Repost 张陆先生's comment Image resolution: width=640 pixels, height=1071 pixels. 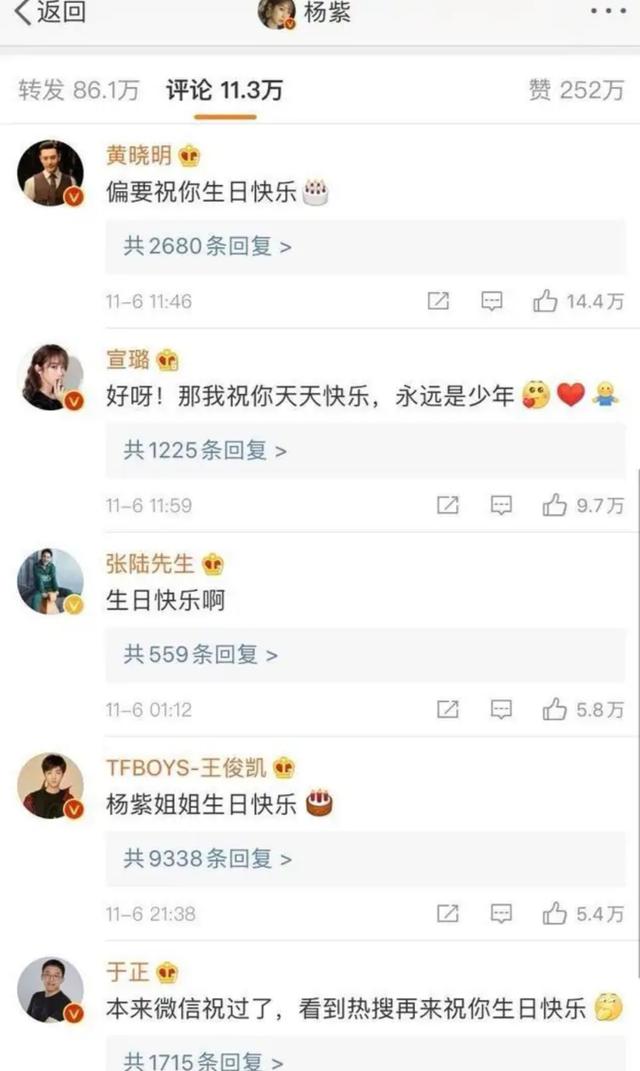(447, 710)
